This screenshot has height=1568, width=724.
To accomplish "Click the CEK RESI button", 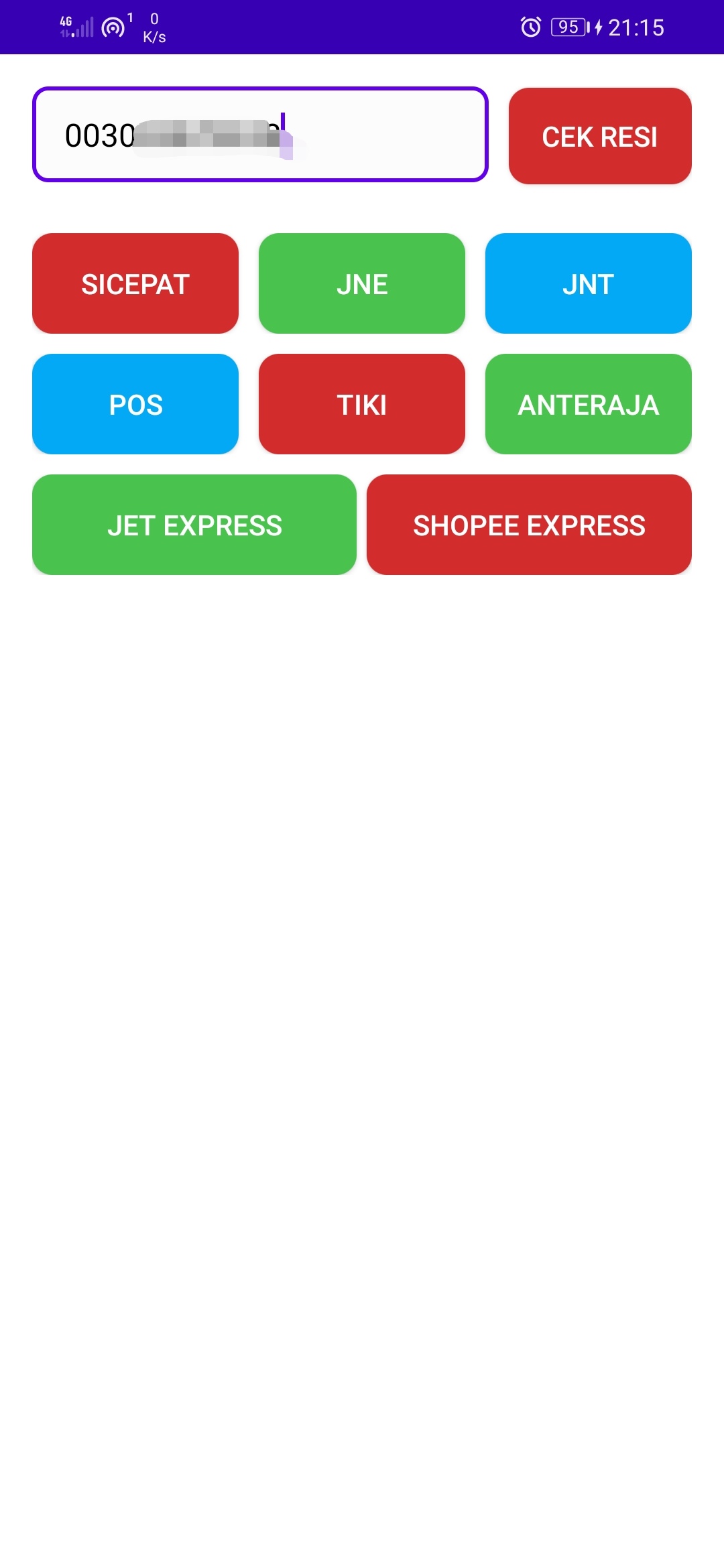I will point(601,136).
